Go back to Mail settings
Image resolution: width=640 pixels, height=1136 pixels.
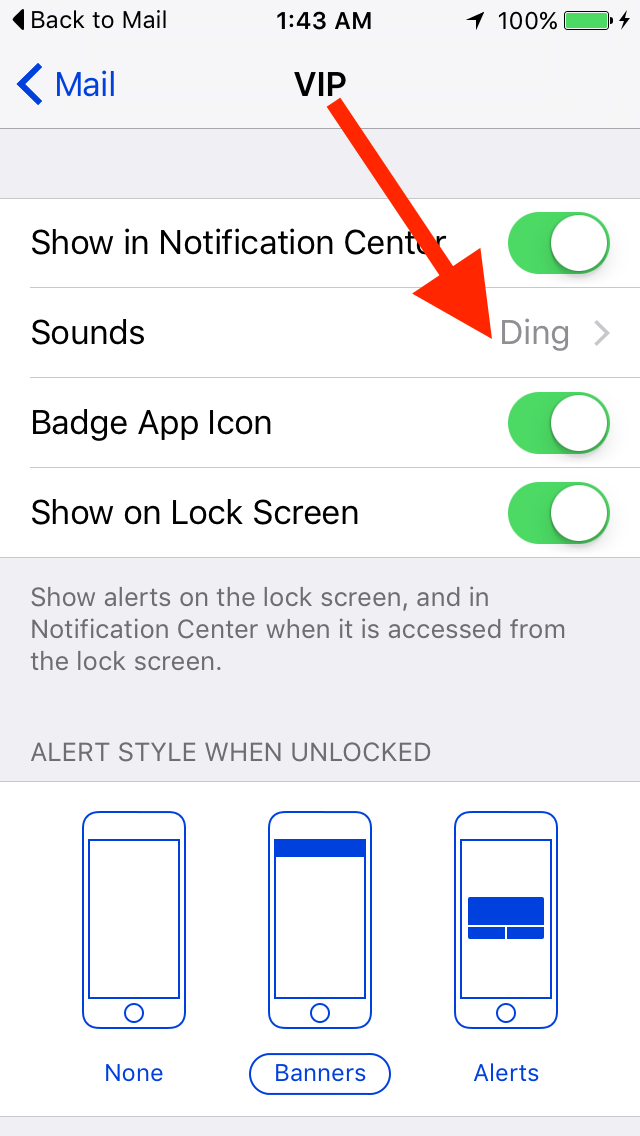(x=67, y=85)
